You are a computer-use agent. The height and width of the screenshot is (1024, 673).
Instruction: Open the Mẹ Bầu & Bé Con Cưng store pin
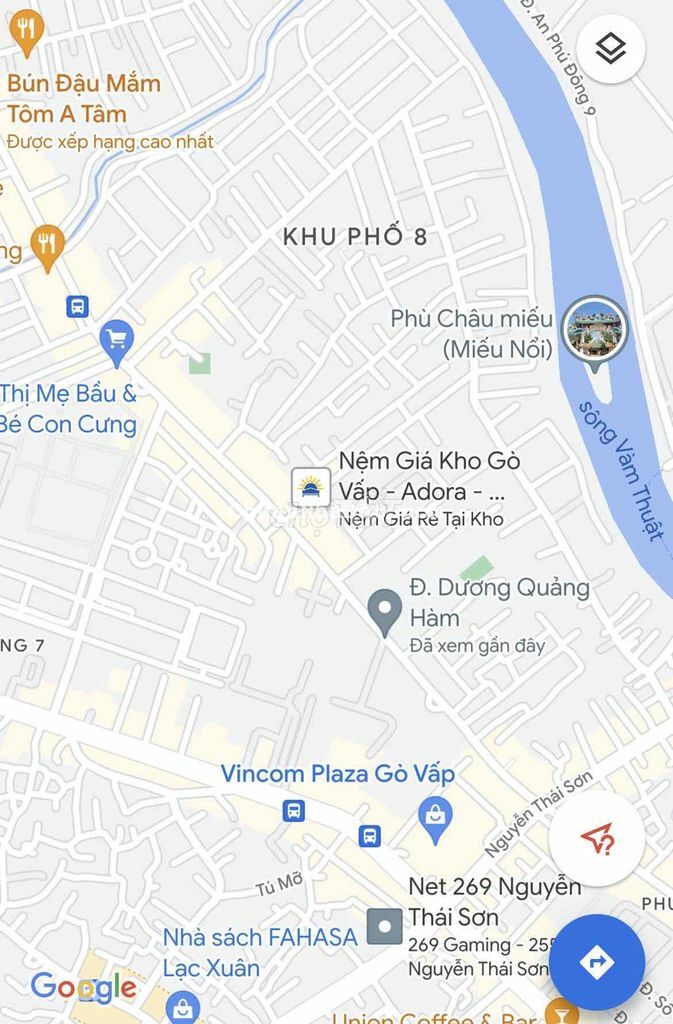118,342
